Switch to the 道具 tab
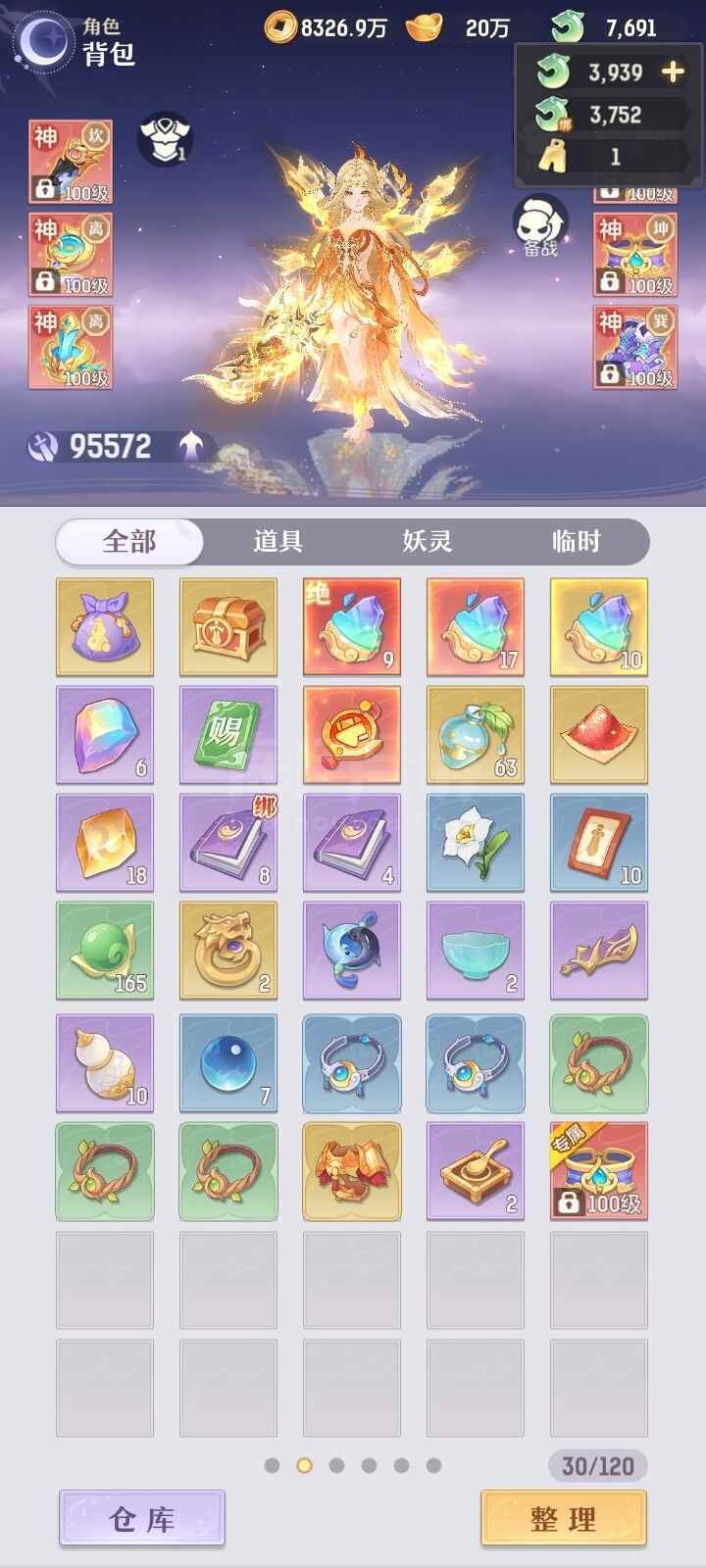Image resolution: width=706 pixels, height=1568 pixels. [277, 541]
